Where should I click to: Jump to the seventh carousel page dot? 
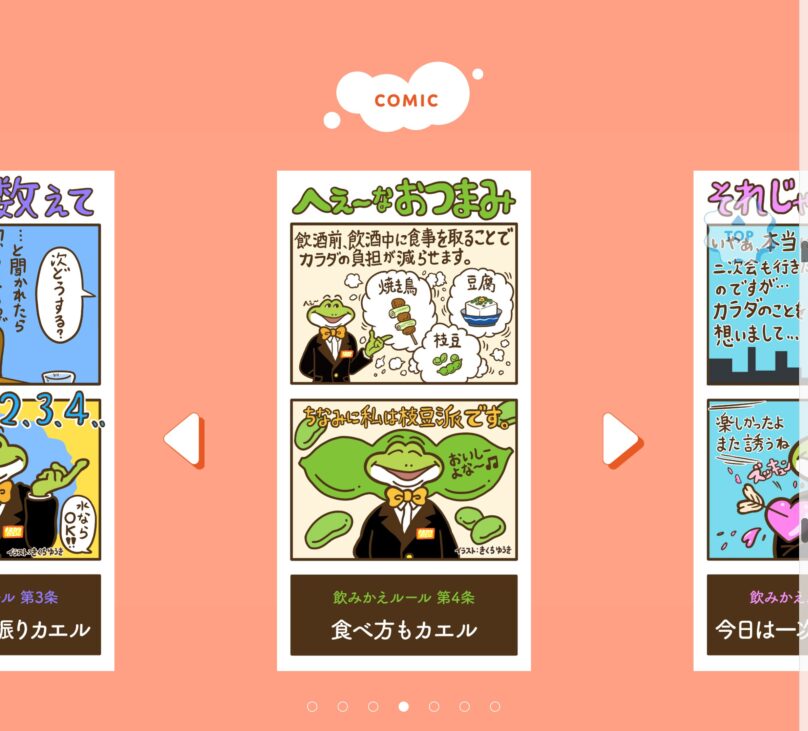pyautogui.click(x=495, y=706)
